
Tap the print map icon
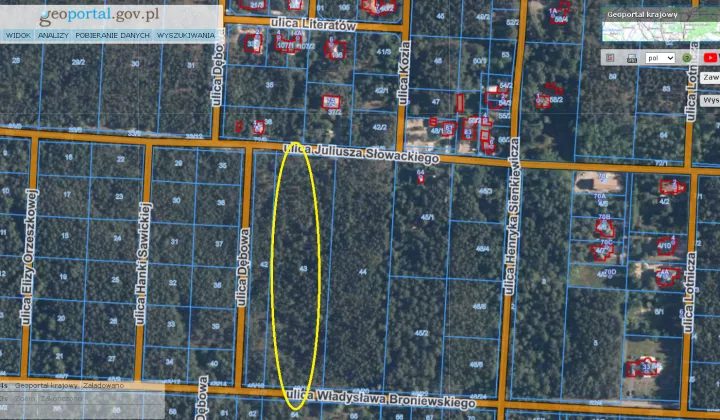click(632, 58)
